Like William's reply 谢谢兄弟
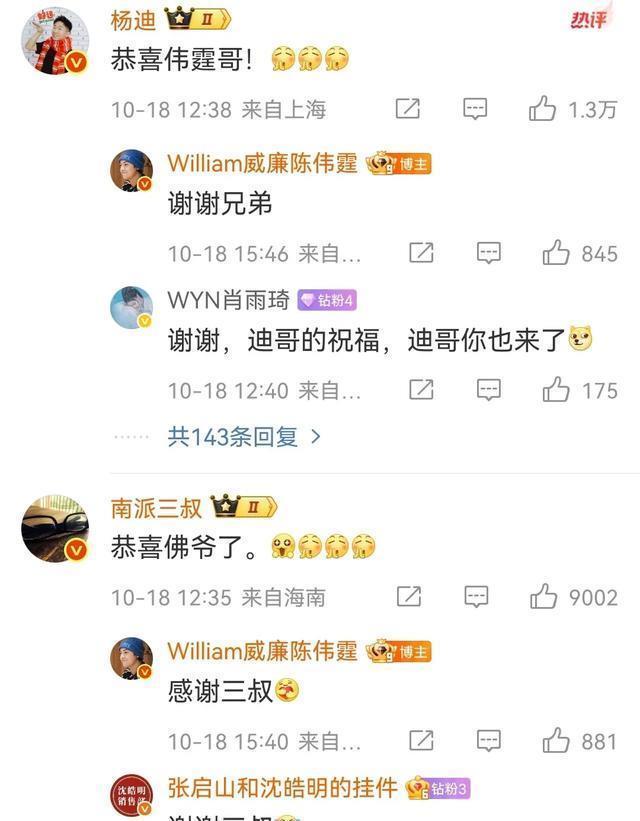640x821 pixels. 556,253
